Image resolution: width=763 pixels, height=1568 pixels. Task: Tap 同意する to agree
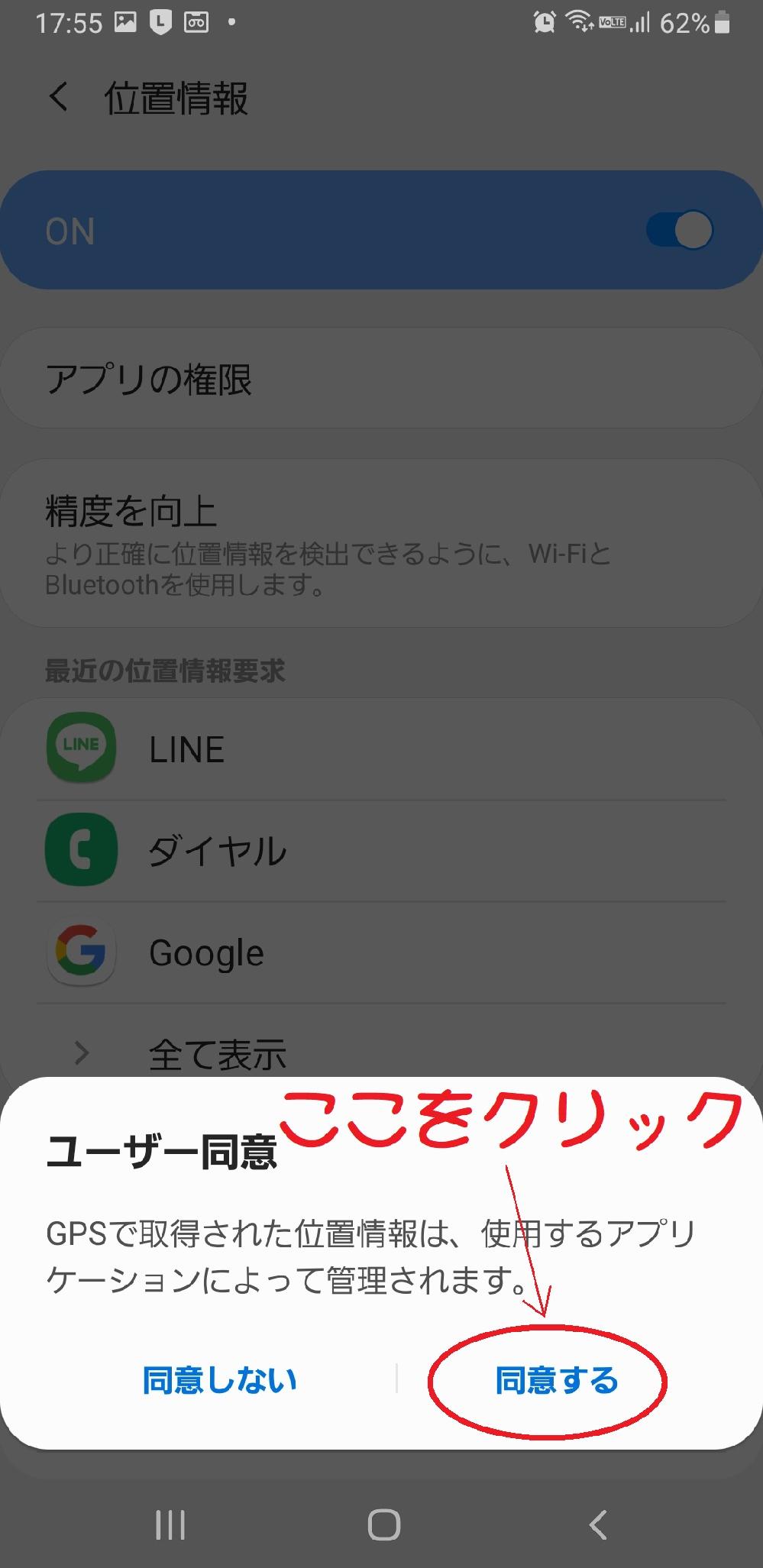point(557,1382)
